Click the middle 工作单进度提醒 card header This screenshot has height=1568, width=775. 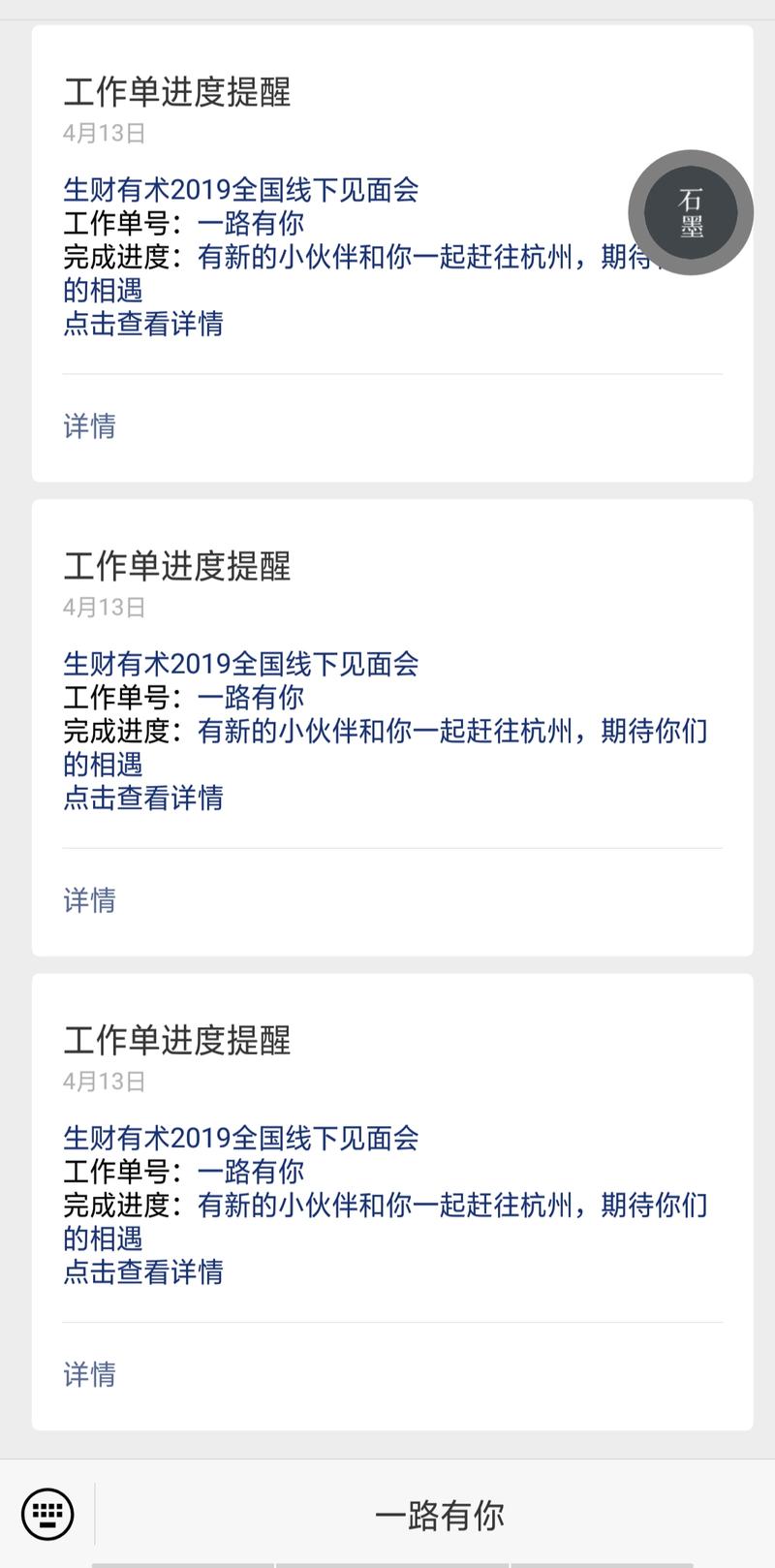pos(177,569)
